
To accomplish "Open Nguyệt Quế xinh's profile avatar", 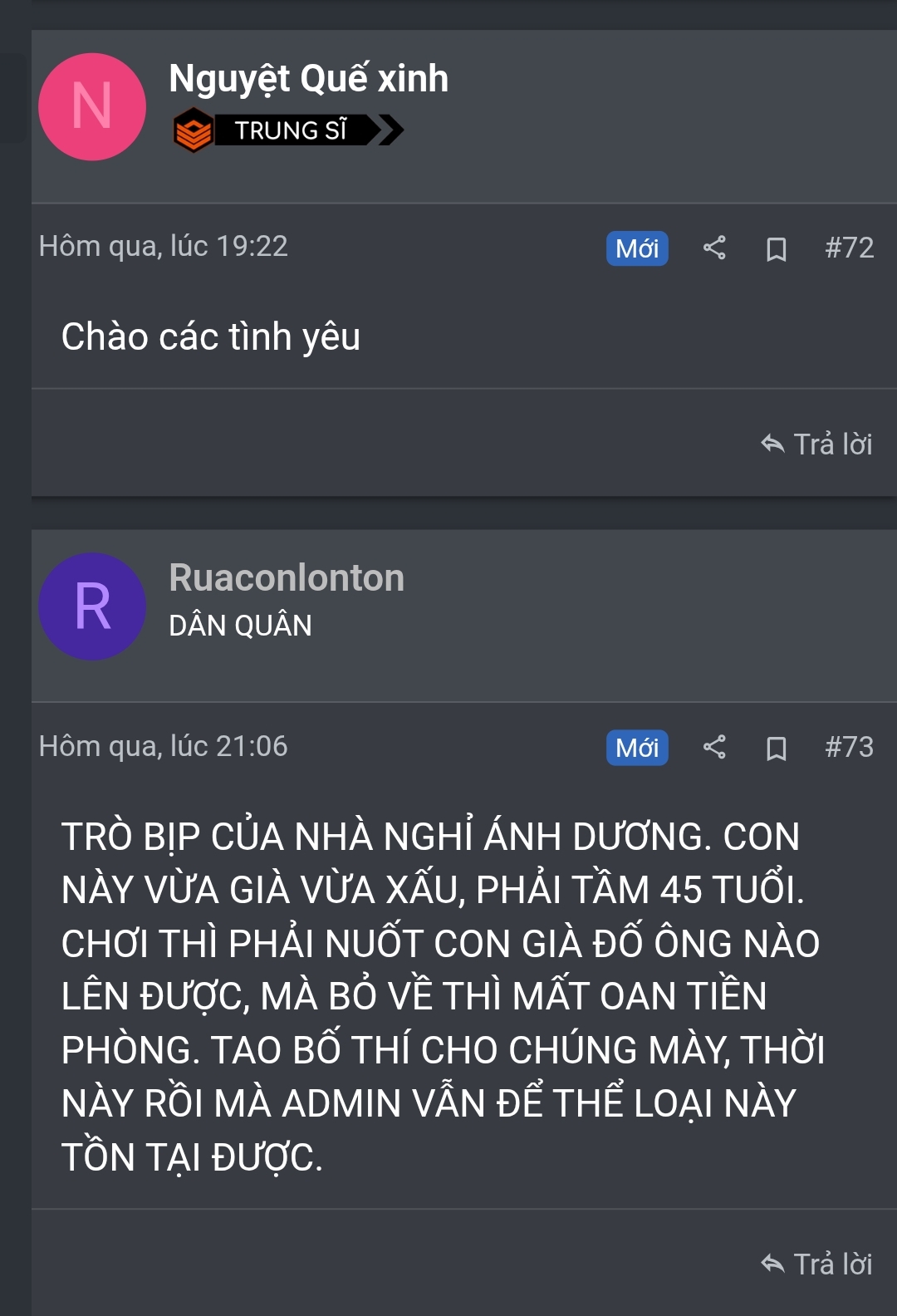I will click(x=92, y=107).
